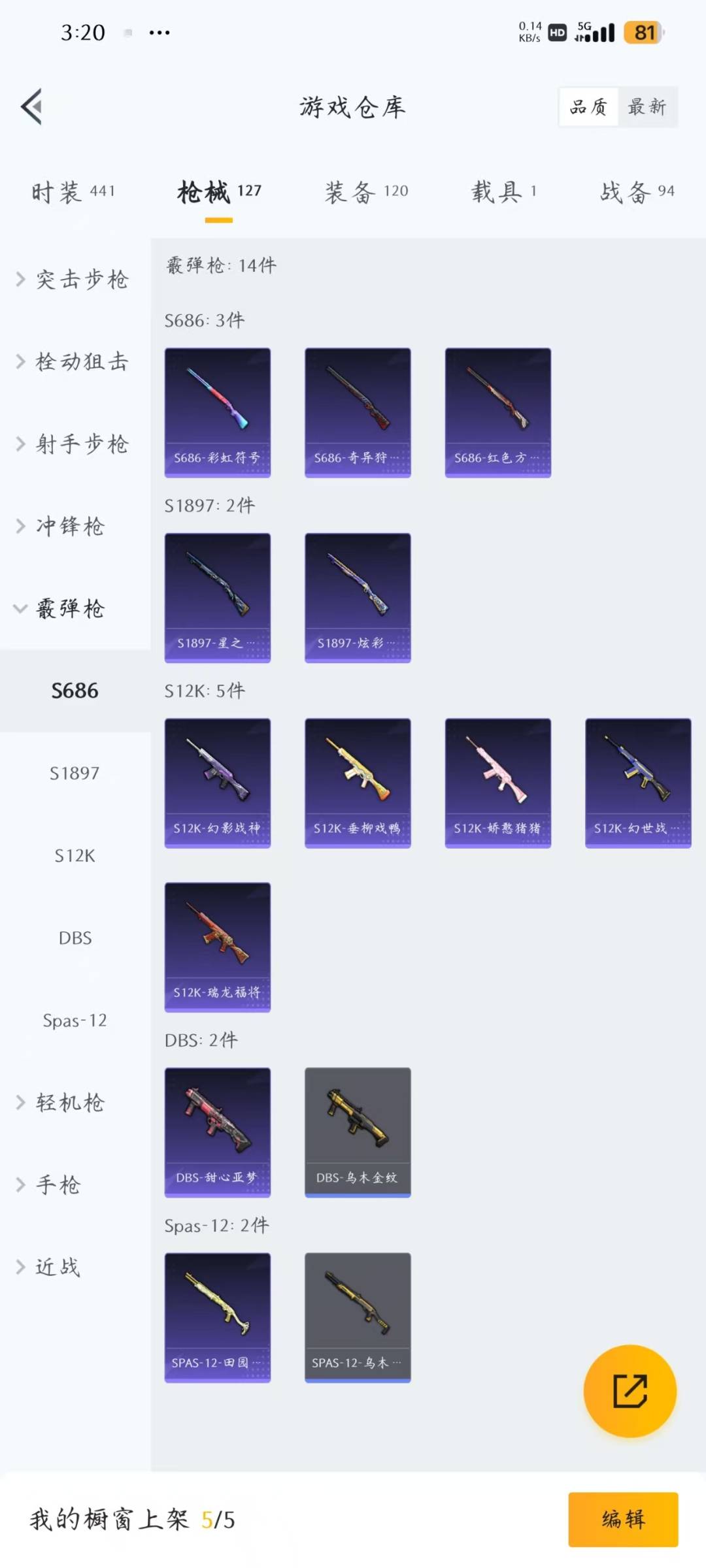
Task: Expand the 栓动狙击 category
Action: point(75,362)
